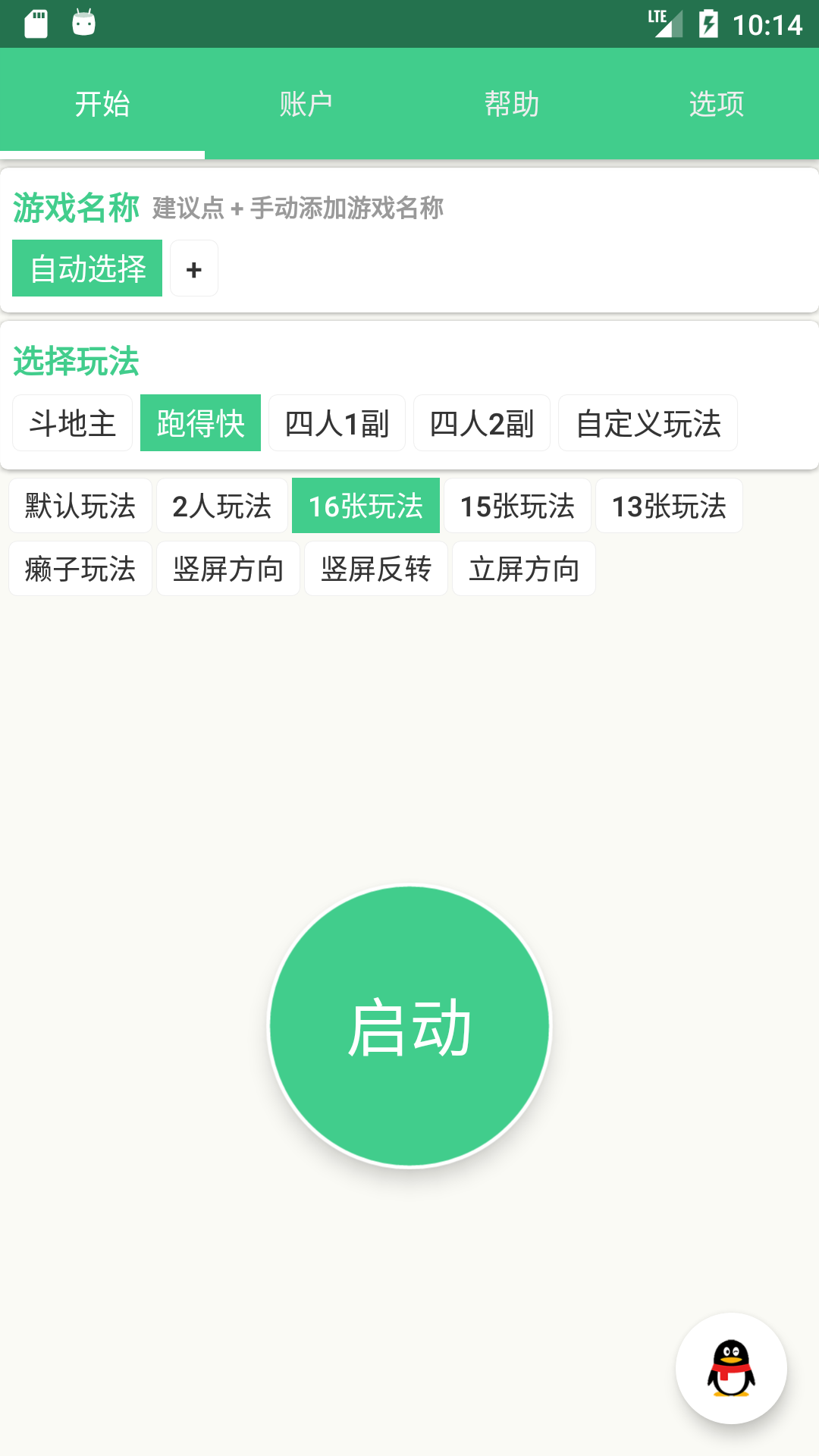Switch to the 账户 tab
This screenshot has width=819, height=1456.
306,104
